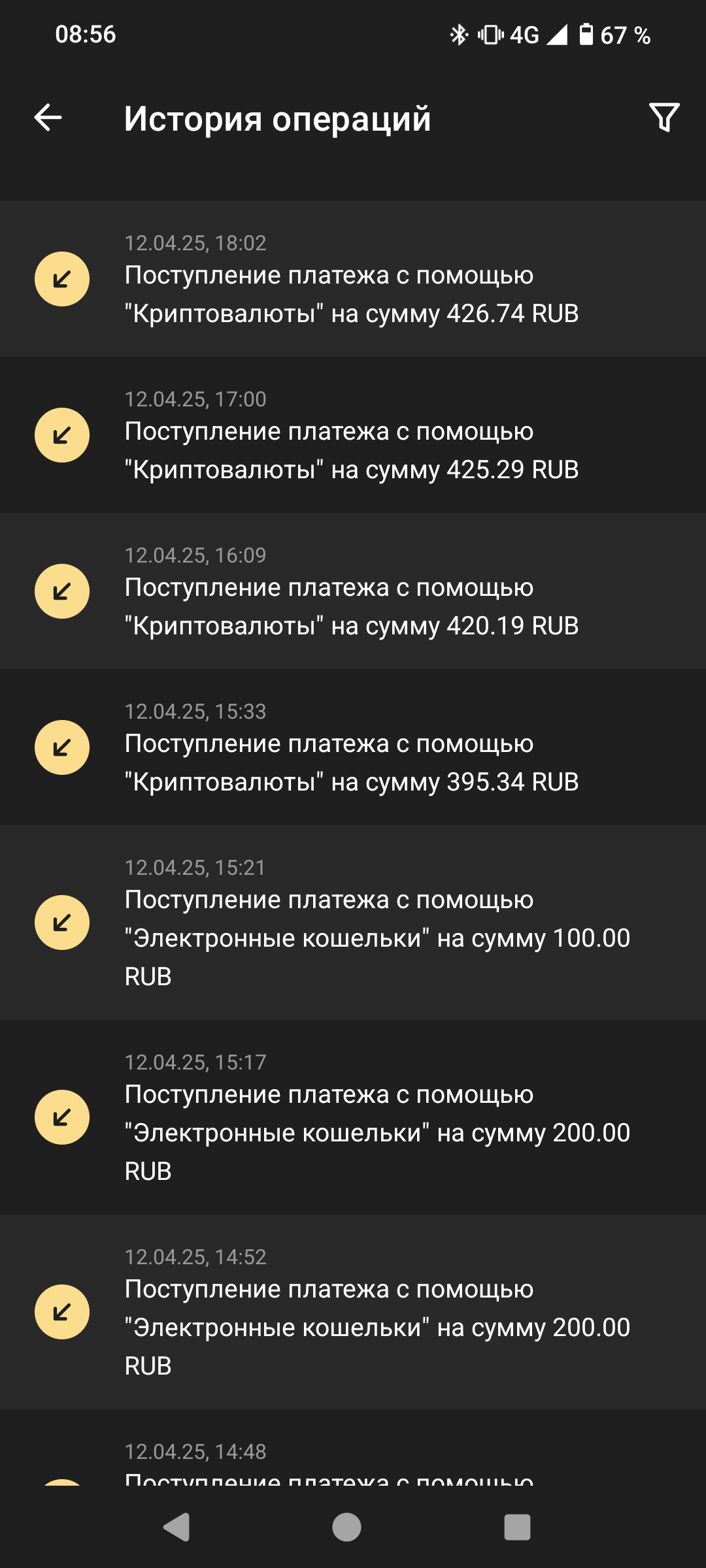
Task: Open the 18:02 payment of 426.74 RUB
Action: [x=352, y=279]
